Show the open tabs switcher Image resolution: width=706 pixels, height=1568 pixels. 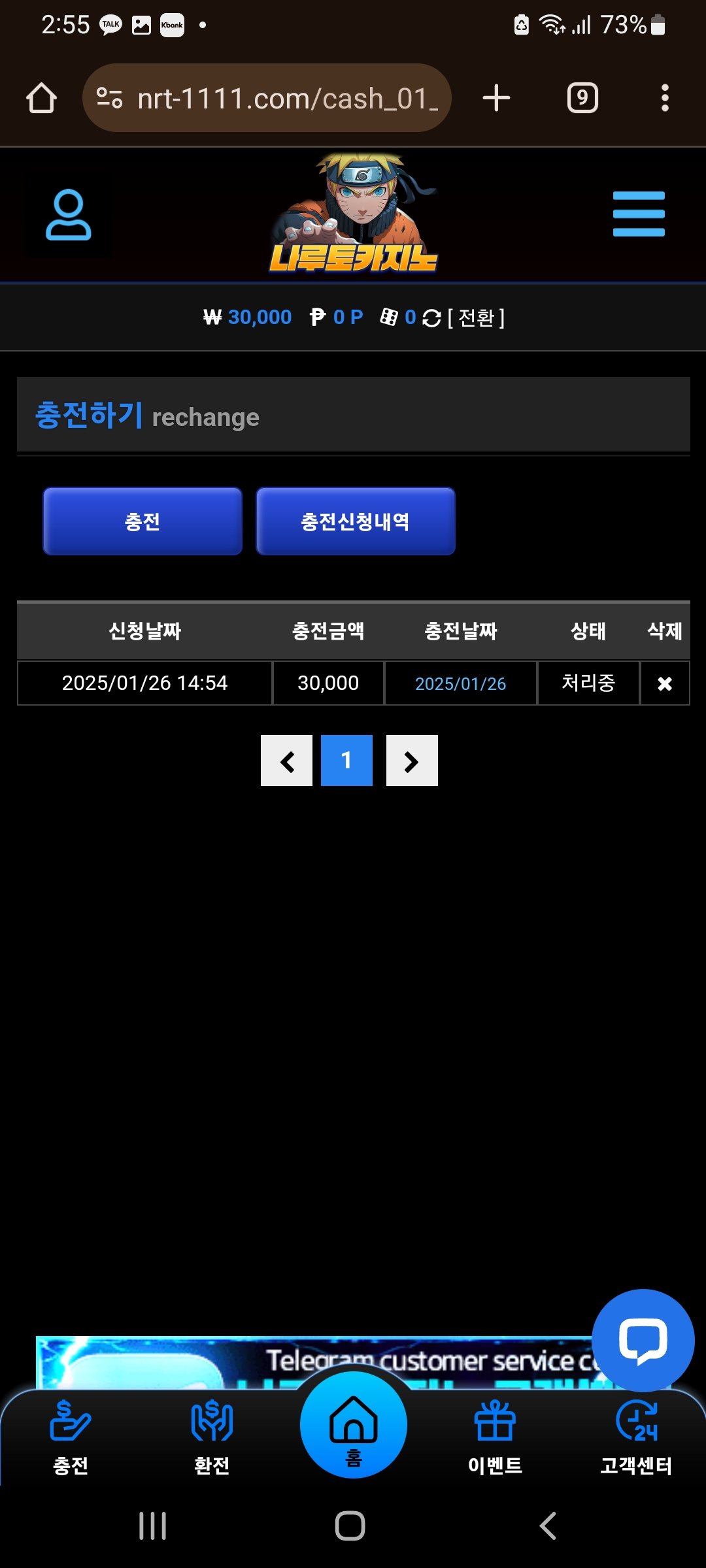coord(582,98)
